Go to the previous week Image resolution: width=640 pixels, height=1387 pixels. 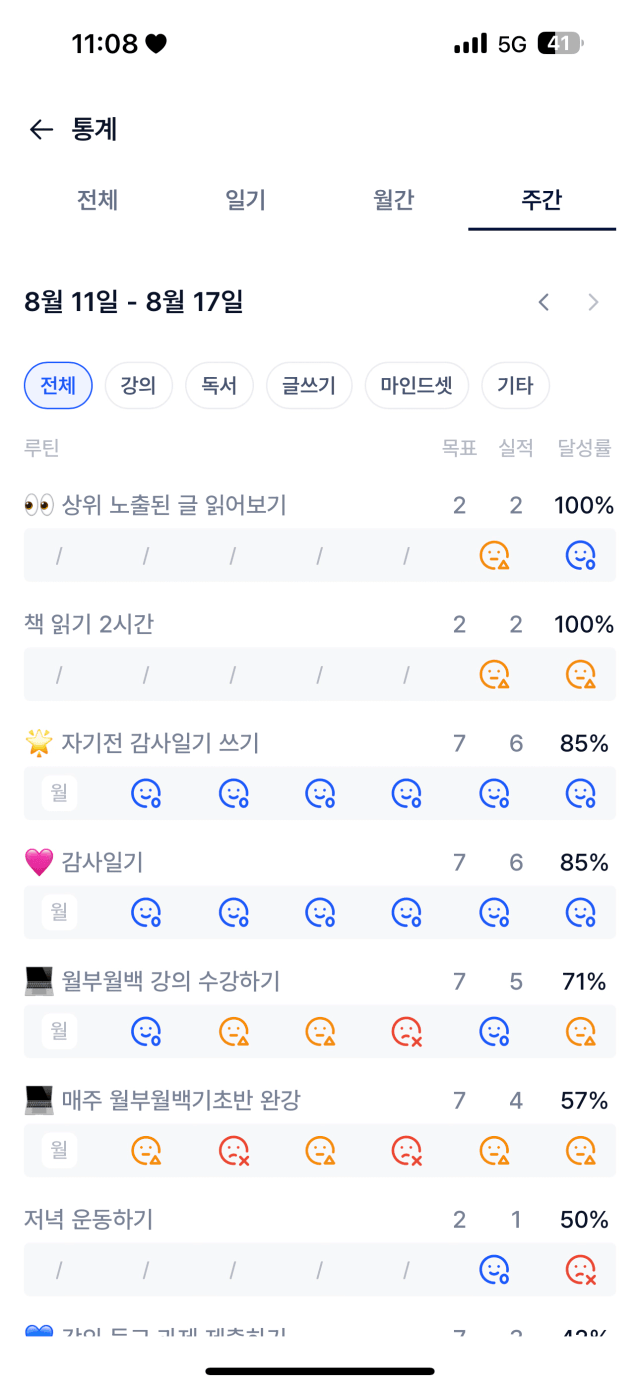pyautogui.click(x=544, y=302)
